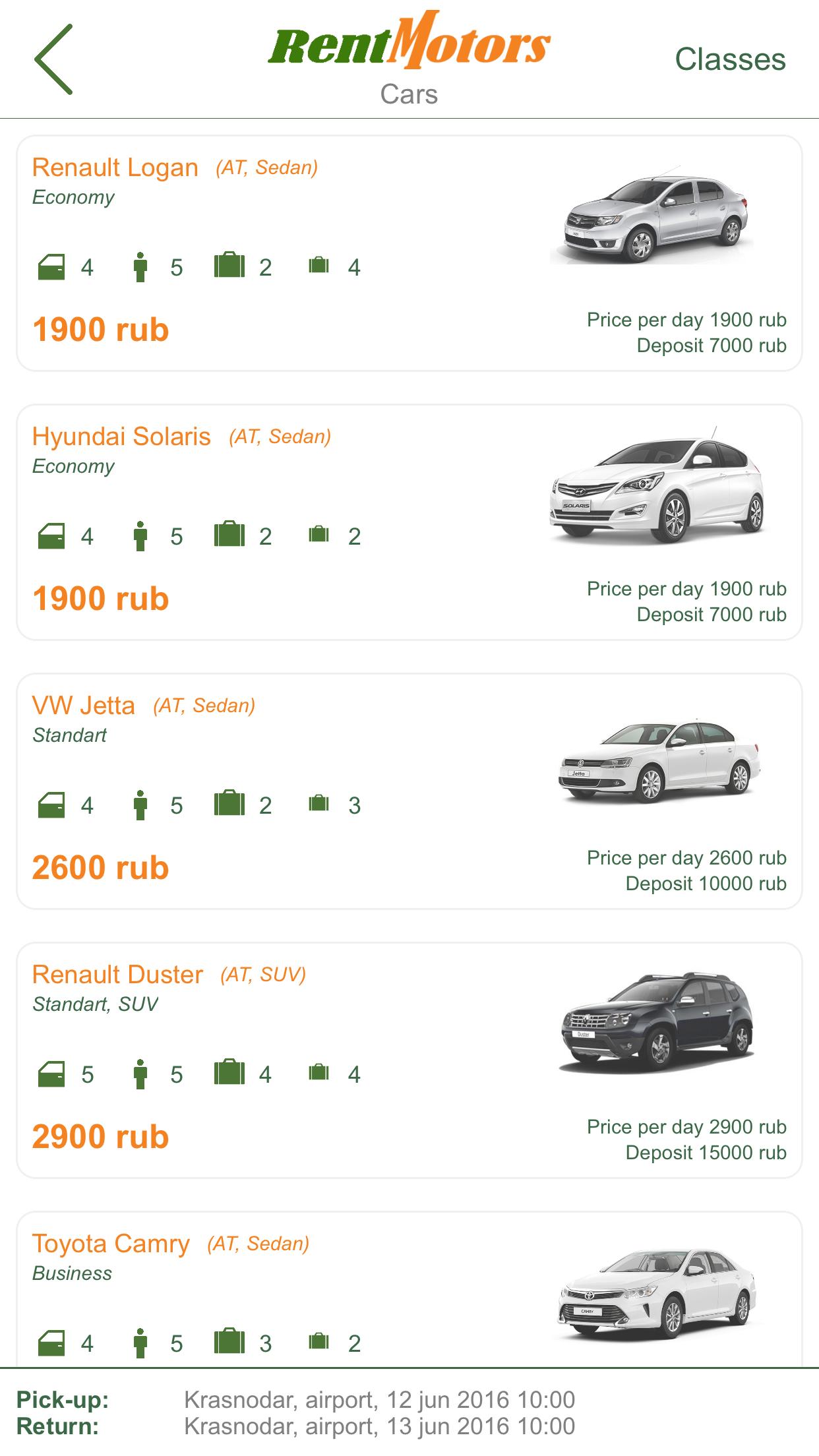Screen dimensions: 819x1456
Task: Pick the Toyota Camry business car
Action: [x=409, y=1292]
